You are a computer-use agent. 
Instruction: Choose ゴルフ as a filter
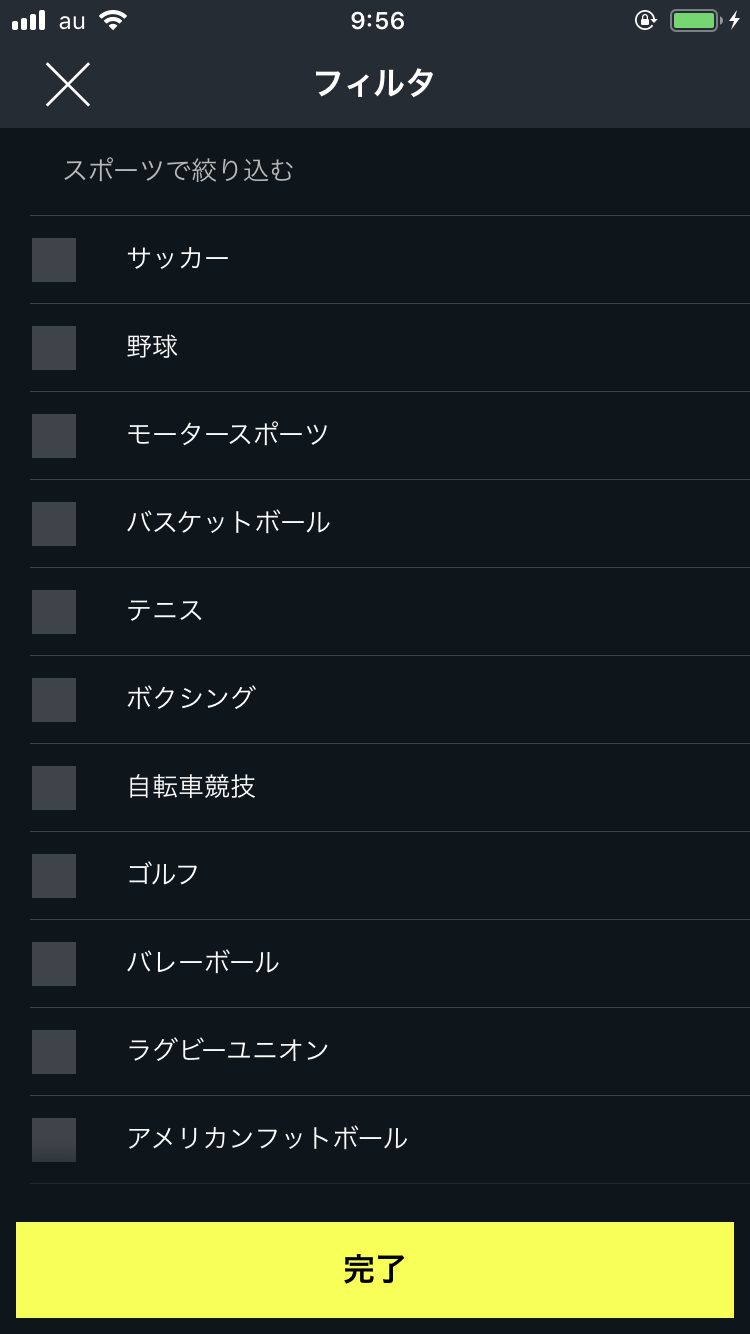(54, 876)
